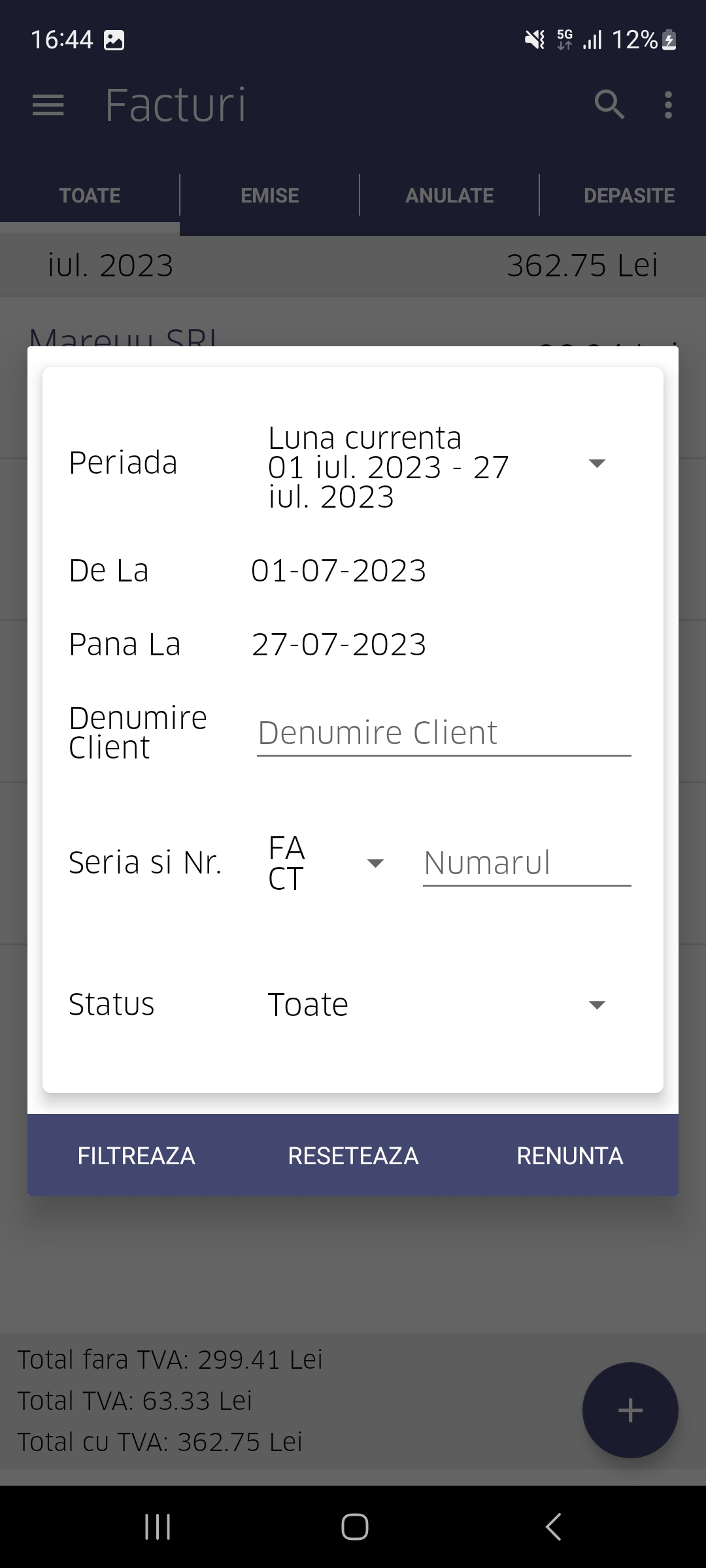The image size is (706, 1568).
Task: Change the Pana La end date
Action: coord(339,645)
